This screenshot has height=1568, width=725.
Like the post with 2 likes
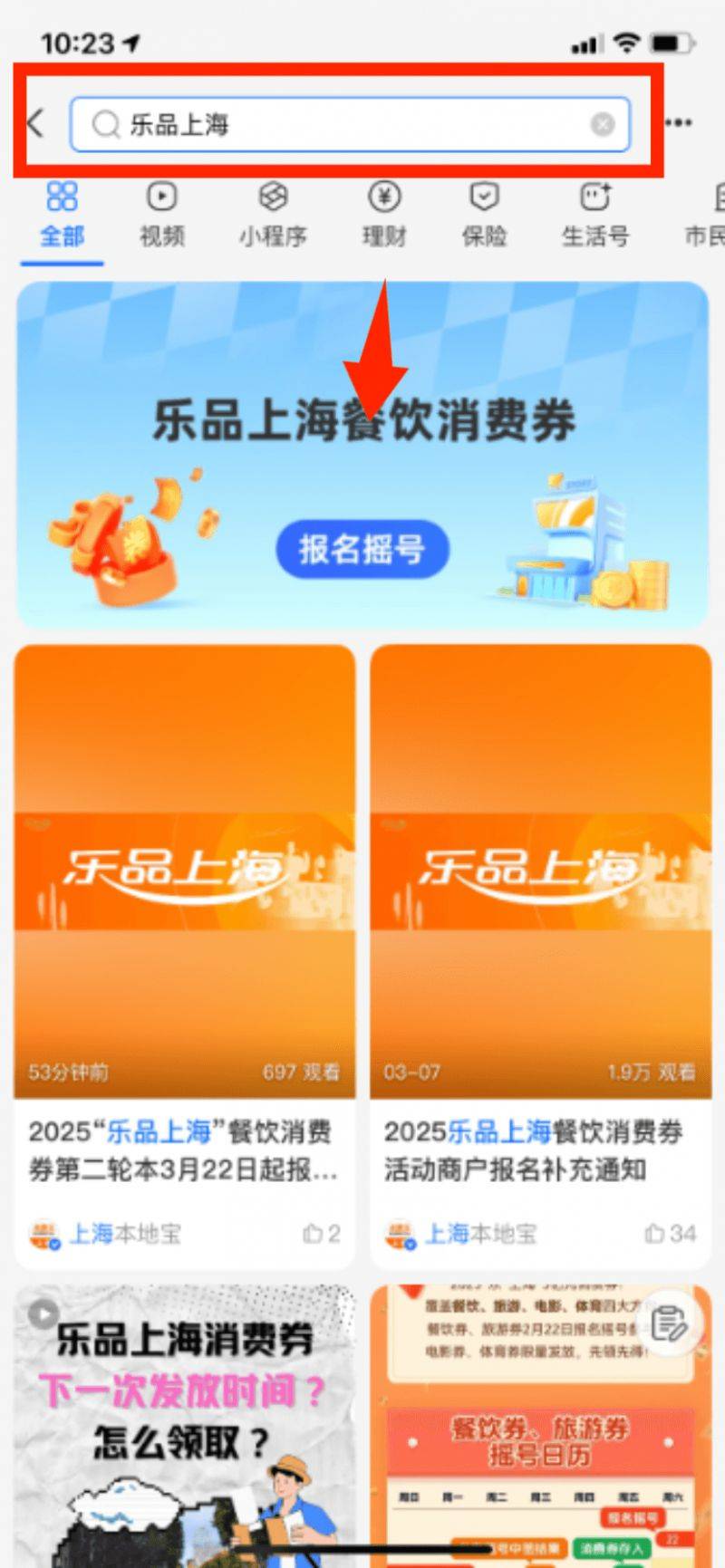(321, 1233)
